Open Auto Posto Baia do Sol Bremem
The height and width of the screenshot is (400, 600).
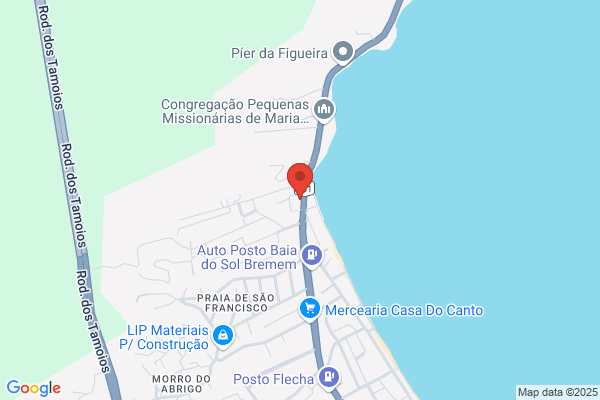312,256
